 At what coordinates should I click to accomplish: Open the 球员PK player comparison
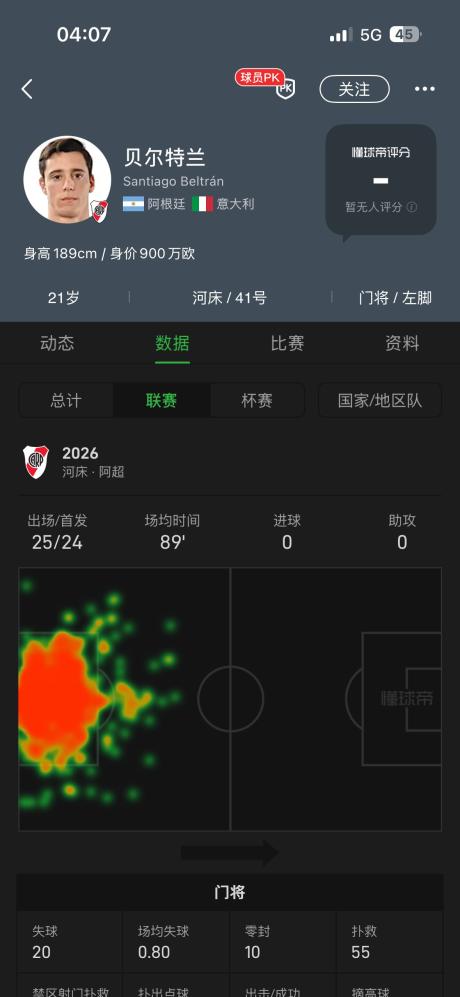pos(265,85)
